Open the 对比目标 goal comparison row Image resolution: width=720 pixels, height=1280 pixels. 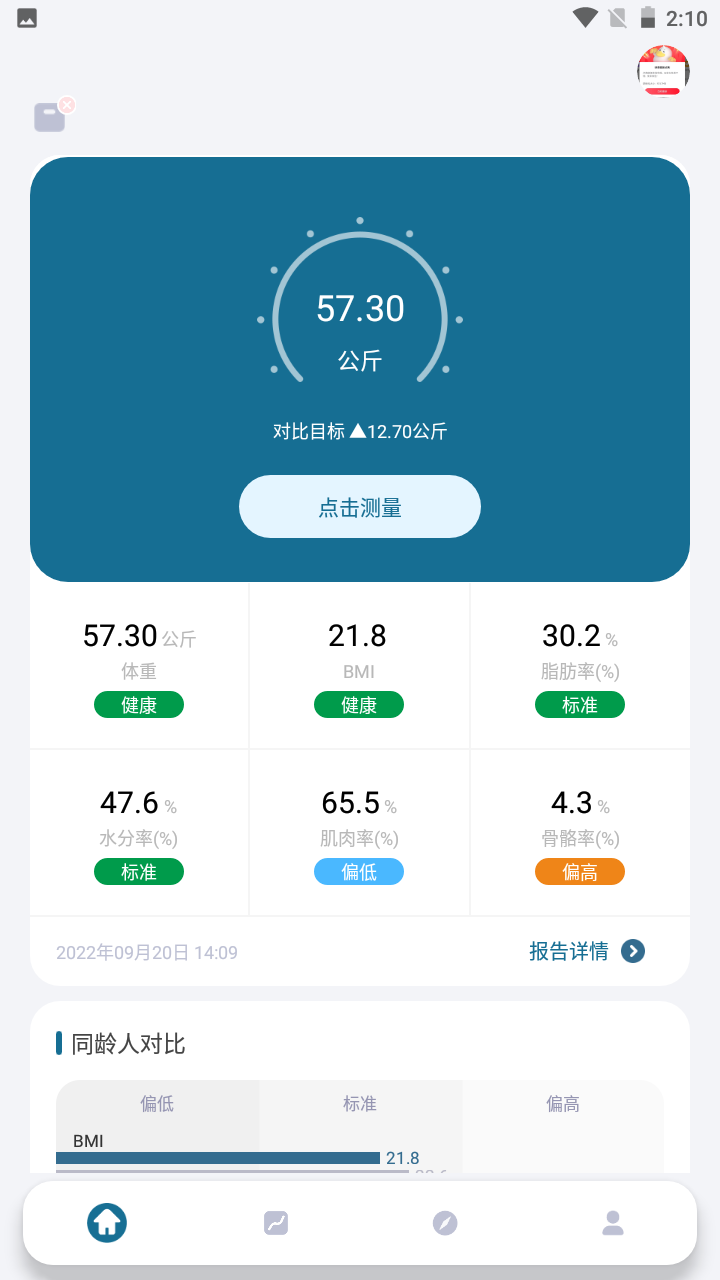(x=359, y=431)
